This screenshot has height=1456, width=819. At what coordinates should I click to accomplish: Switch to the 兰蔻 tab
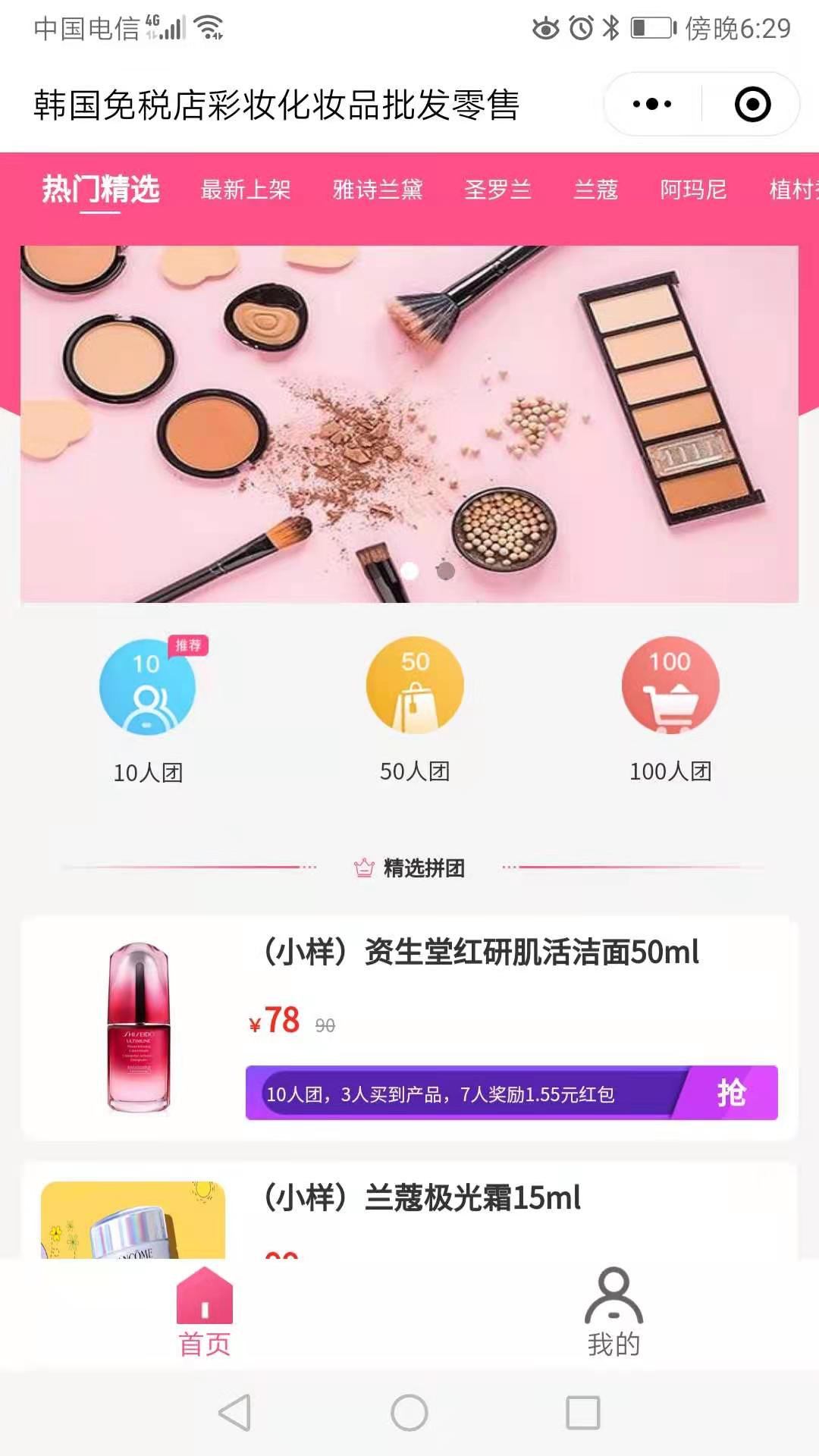[x=595, y=190]
